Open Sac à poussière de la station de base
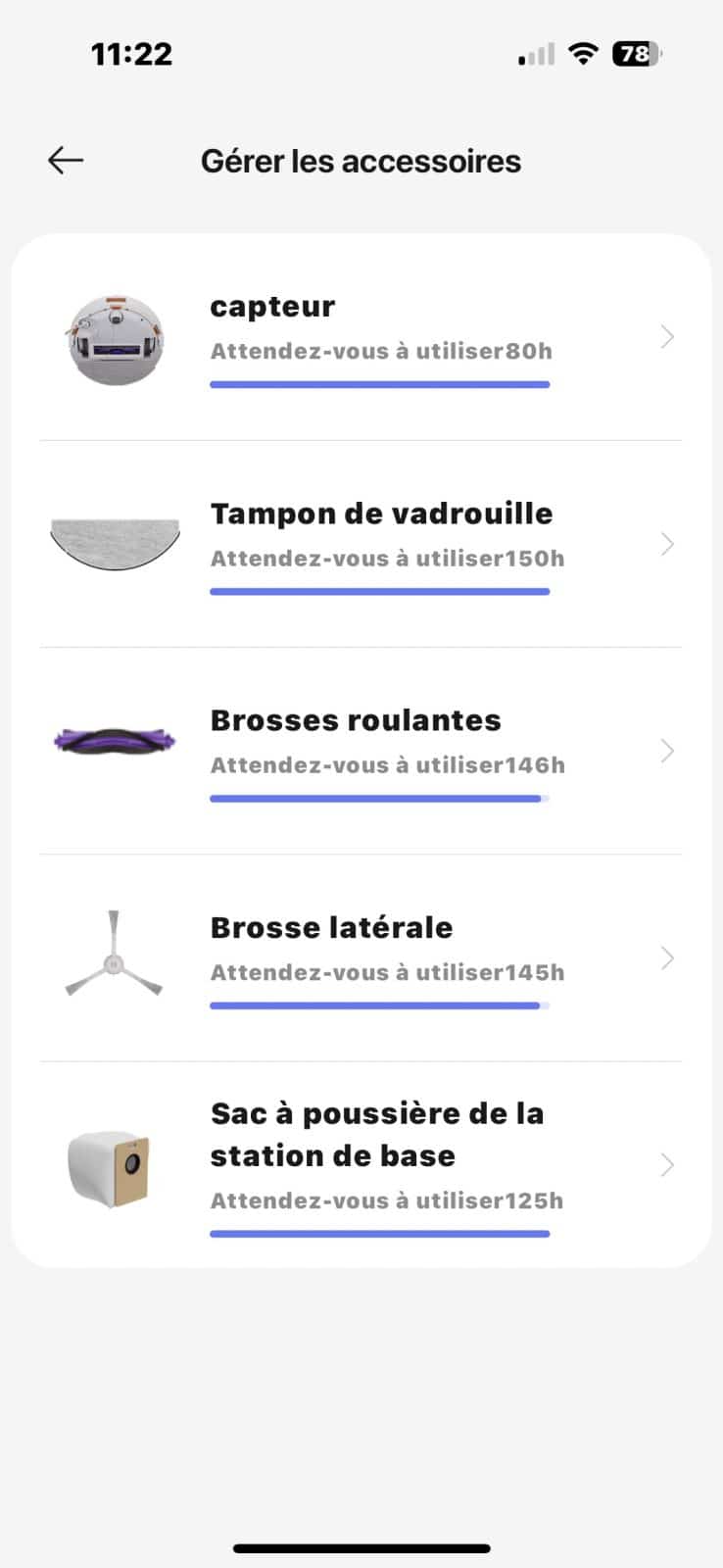The image size is (723, 1568). [361, 1164]
